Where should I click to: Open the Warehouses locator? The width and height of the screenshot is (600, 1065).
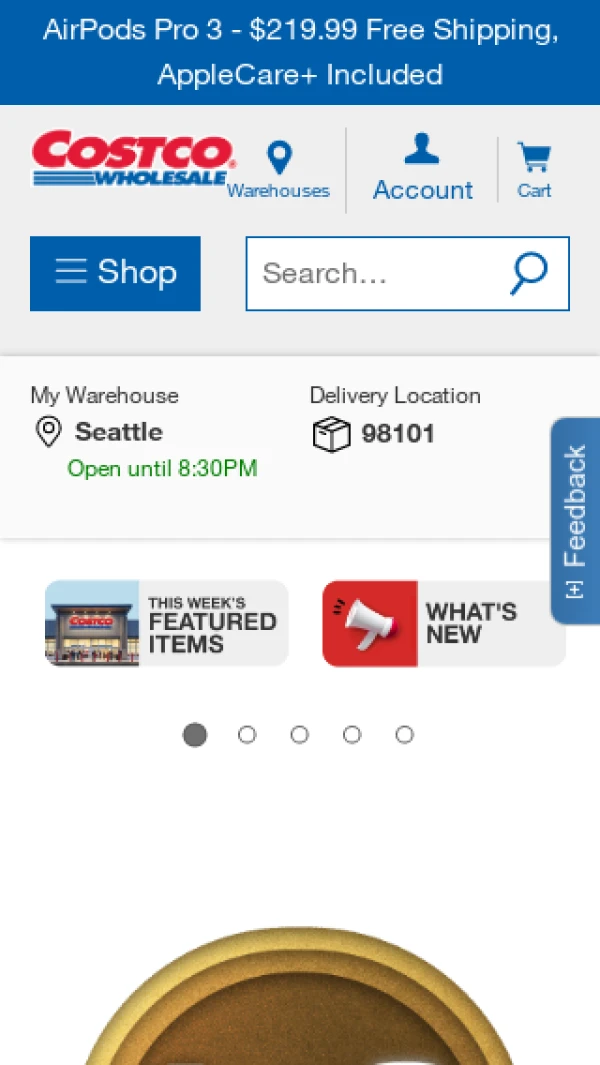point(279,170)
